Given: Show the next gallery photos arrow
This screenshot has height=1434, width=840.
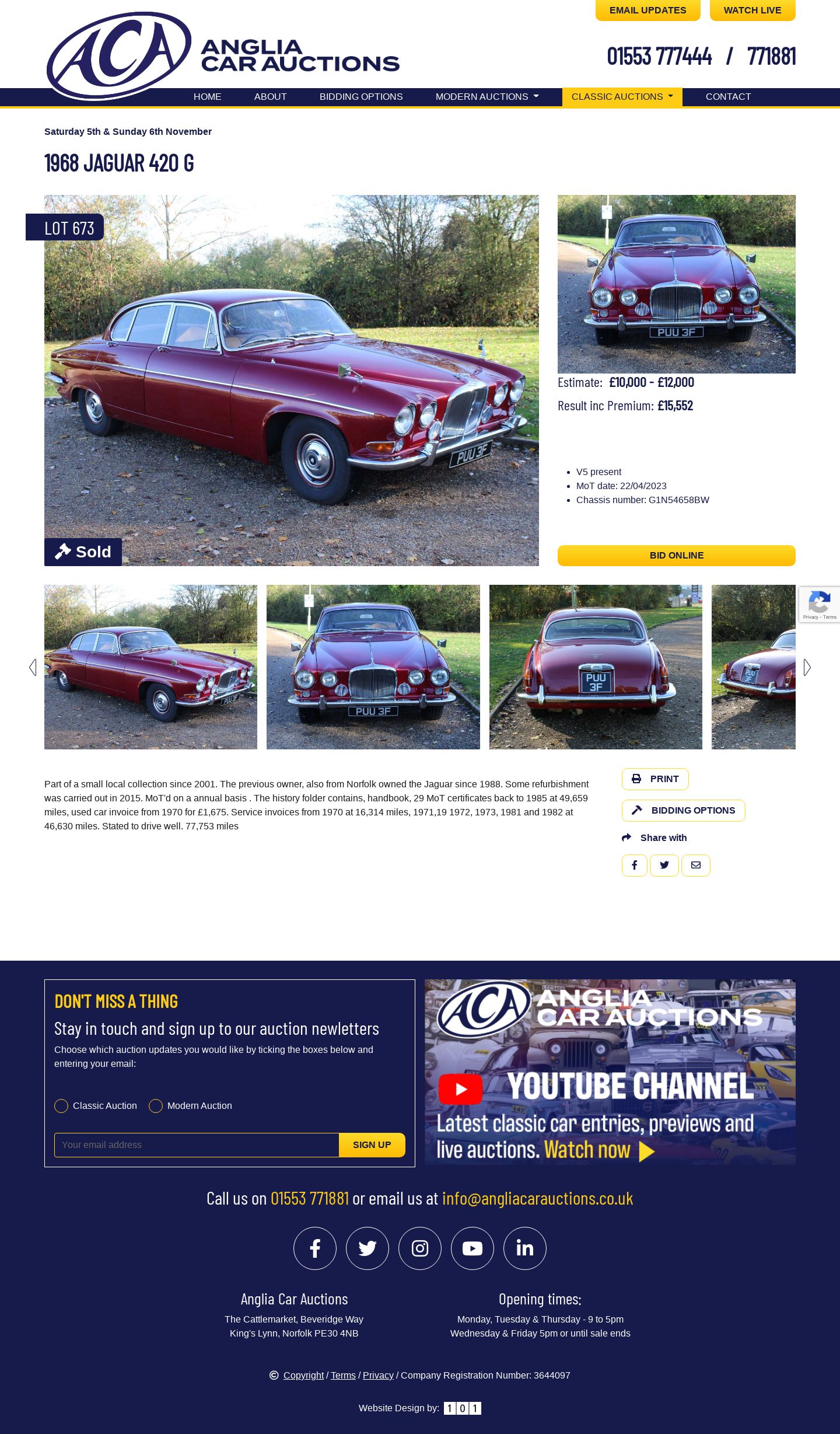Looking at the screenshot, I should 807,668.
